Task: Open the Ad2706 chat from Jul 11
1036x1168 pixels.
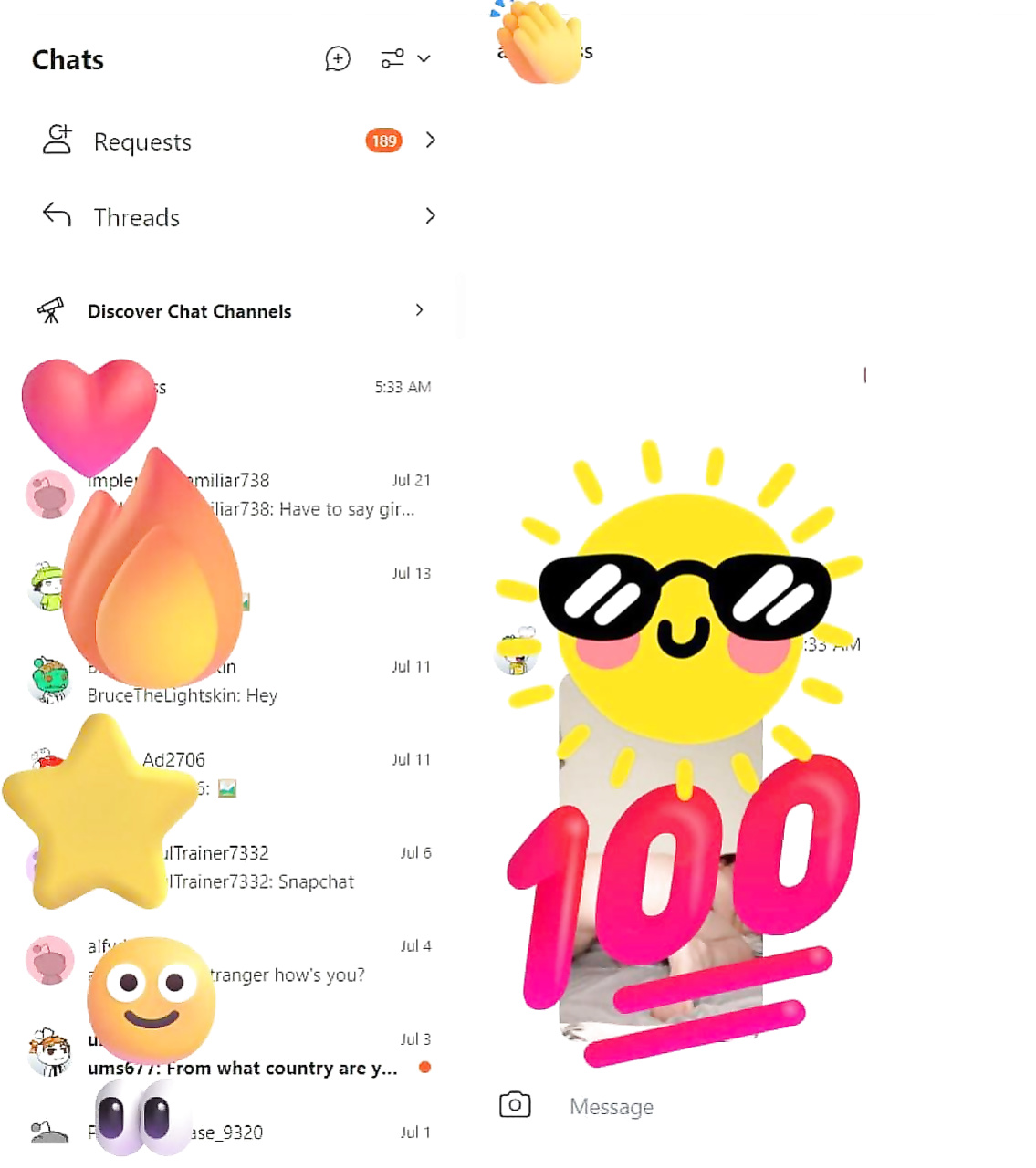Action: pos(301,773)
